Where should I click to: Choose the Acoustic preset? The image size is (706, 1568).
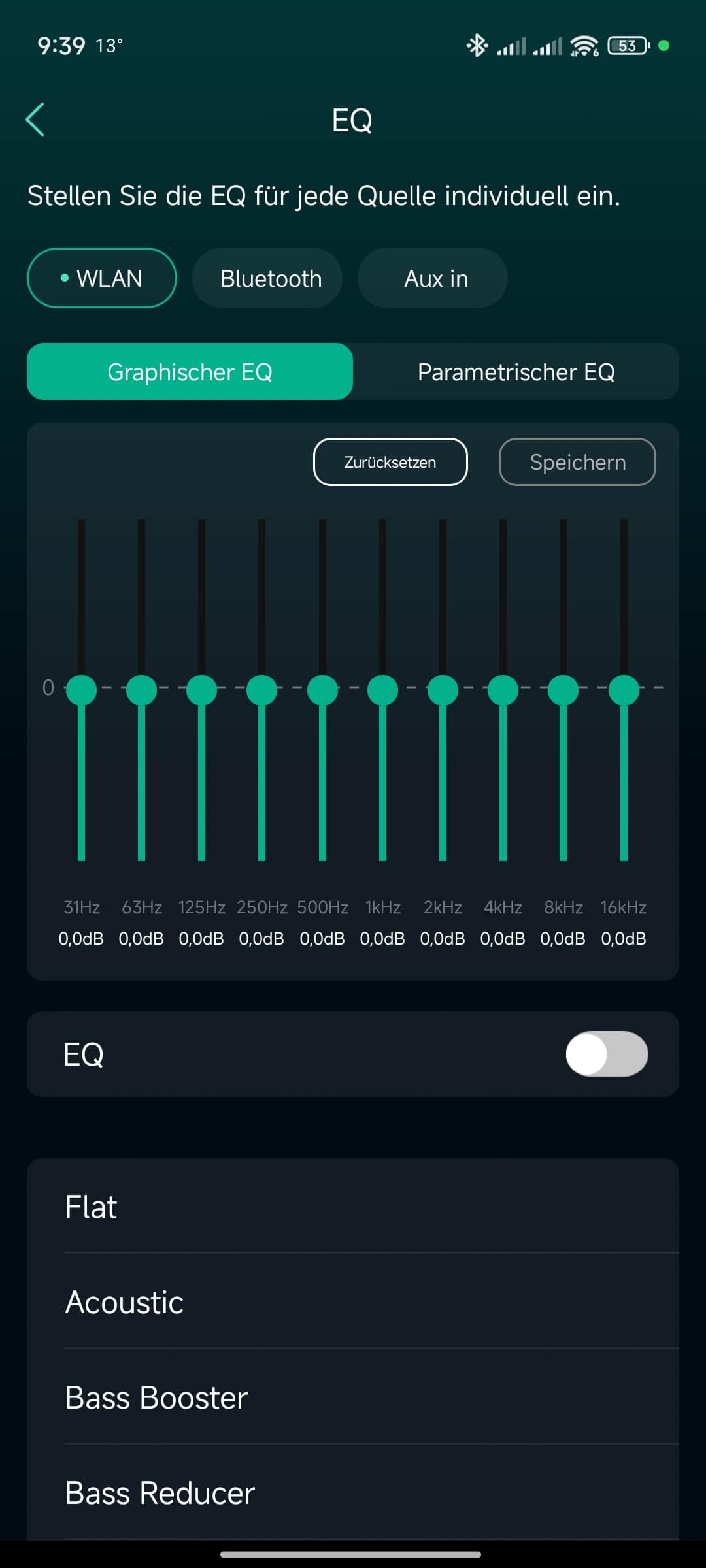[353, 1302]
